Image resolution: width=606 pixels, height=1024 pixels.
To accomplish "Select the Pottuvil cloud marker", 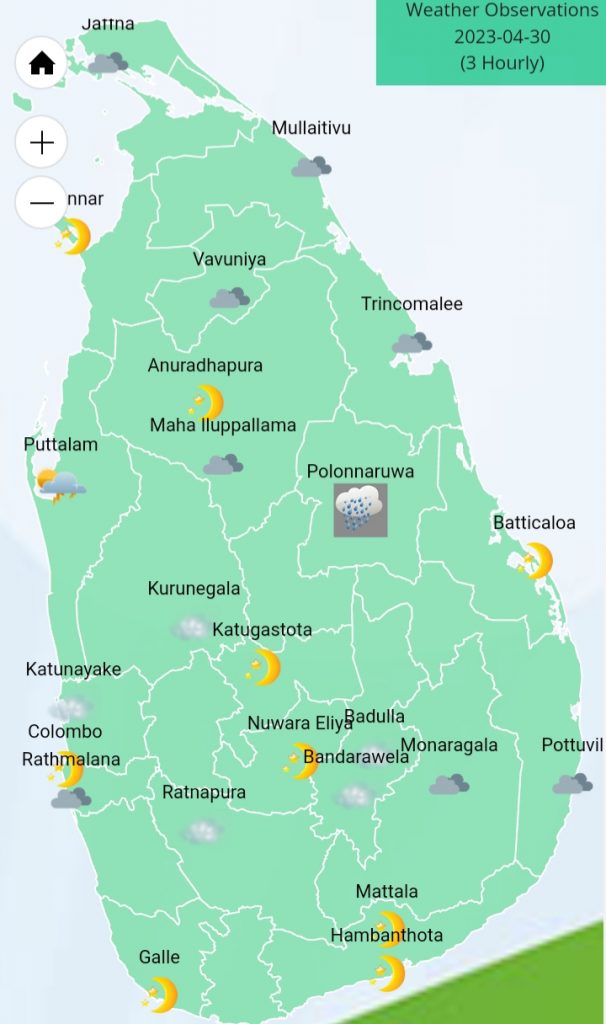I will 572,783.
